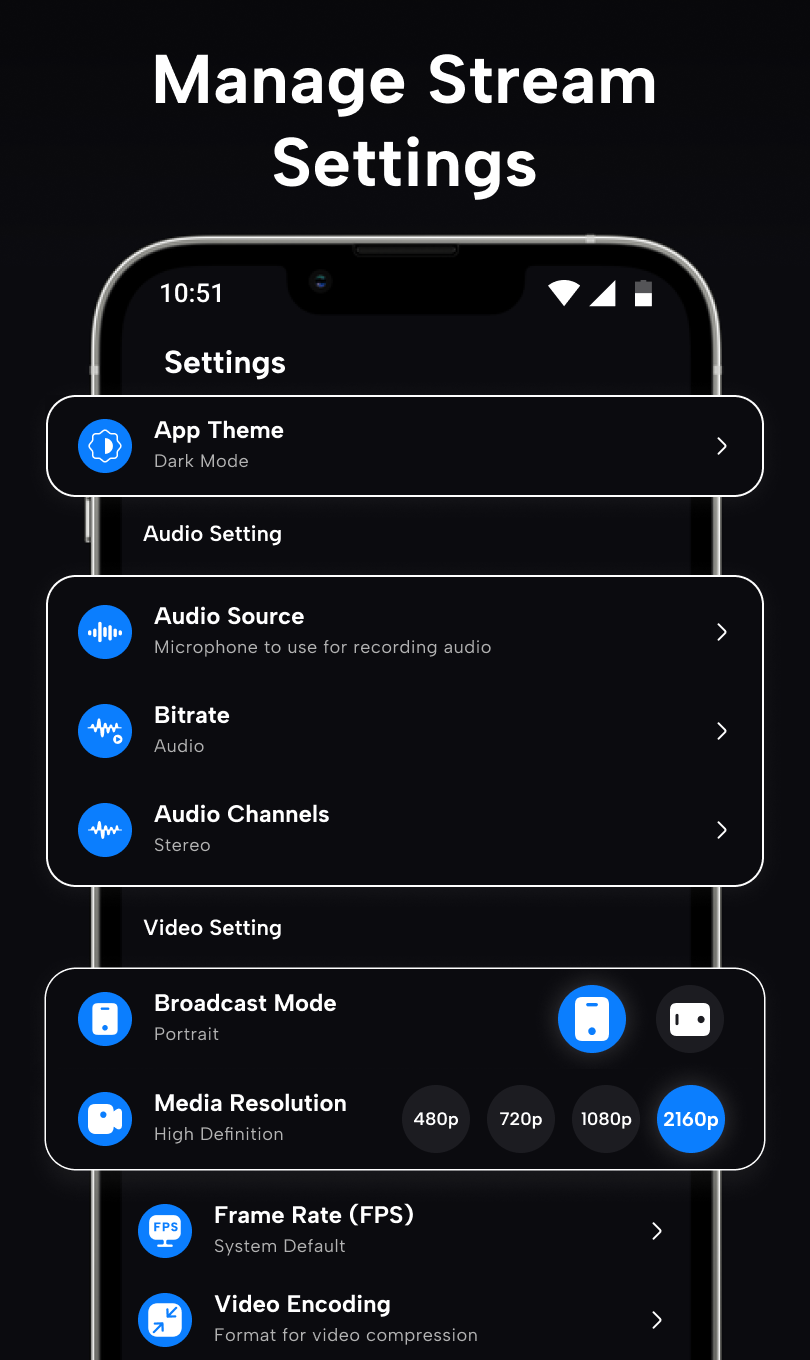
Task: Select the 2160p resolution option
Action: [690, 1119]
